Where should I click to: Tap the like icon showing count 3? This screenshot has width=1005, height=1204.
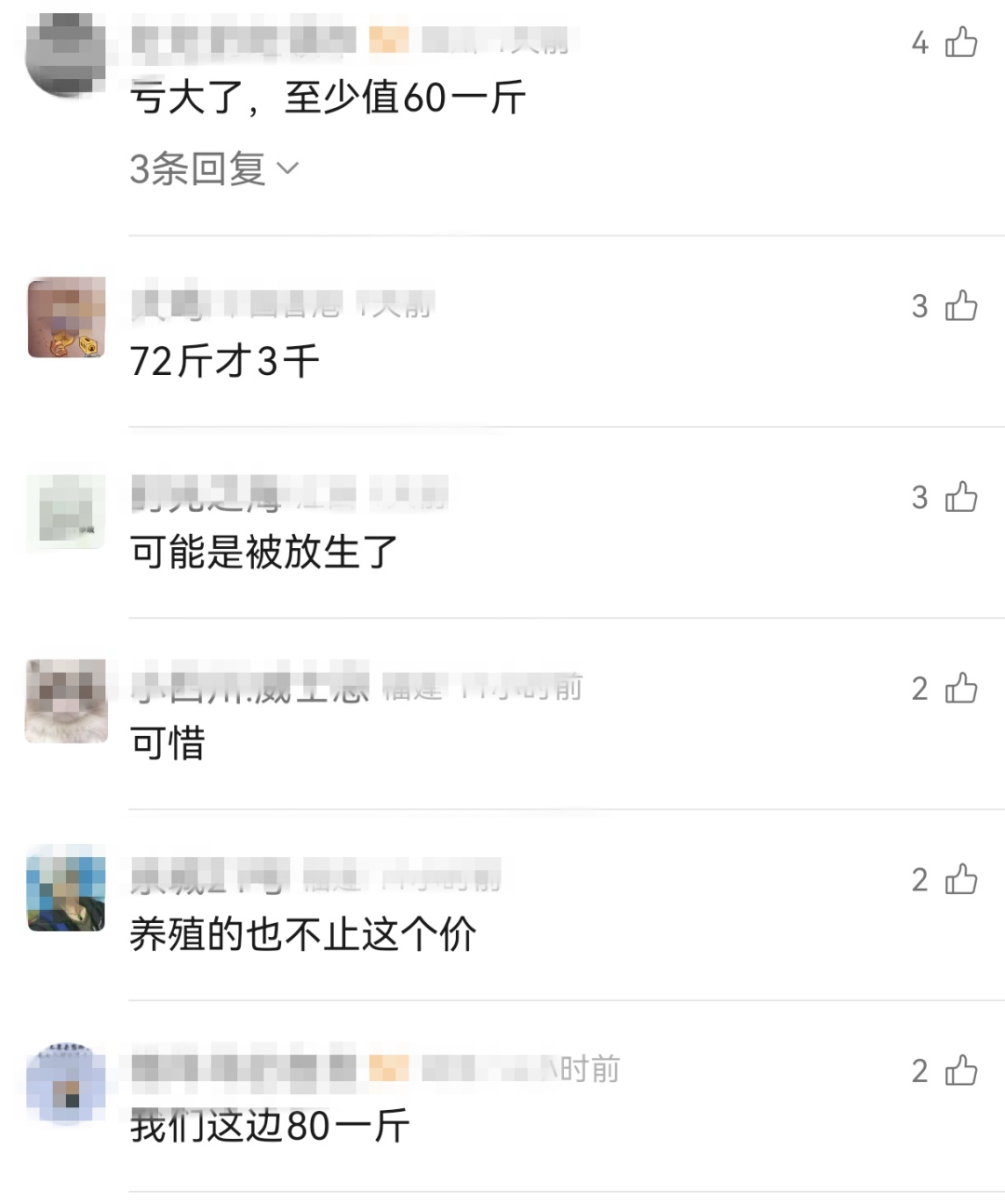click(960, 305)
